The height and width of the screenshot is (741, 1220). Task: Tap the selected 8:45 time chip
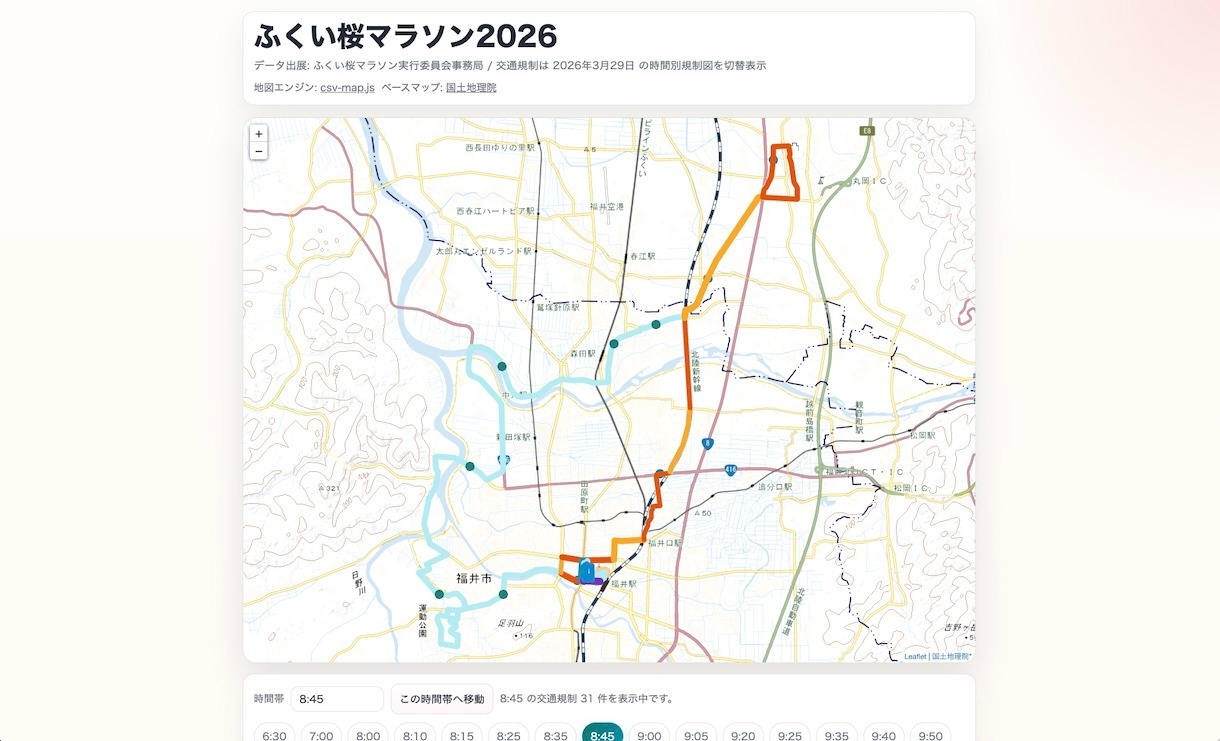pos(602,734)
